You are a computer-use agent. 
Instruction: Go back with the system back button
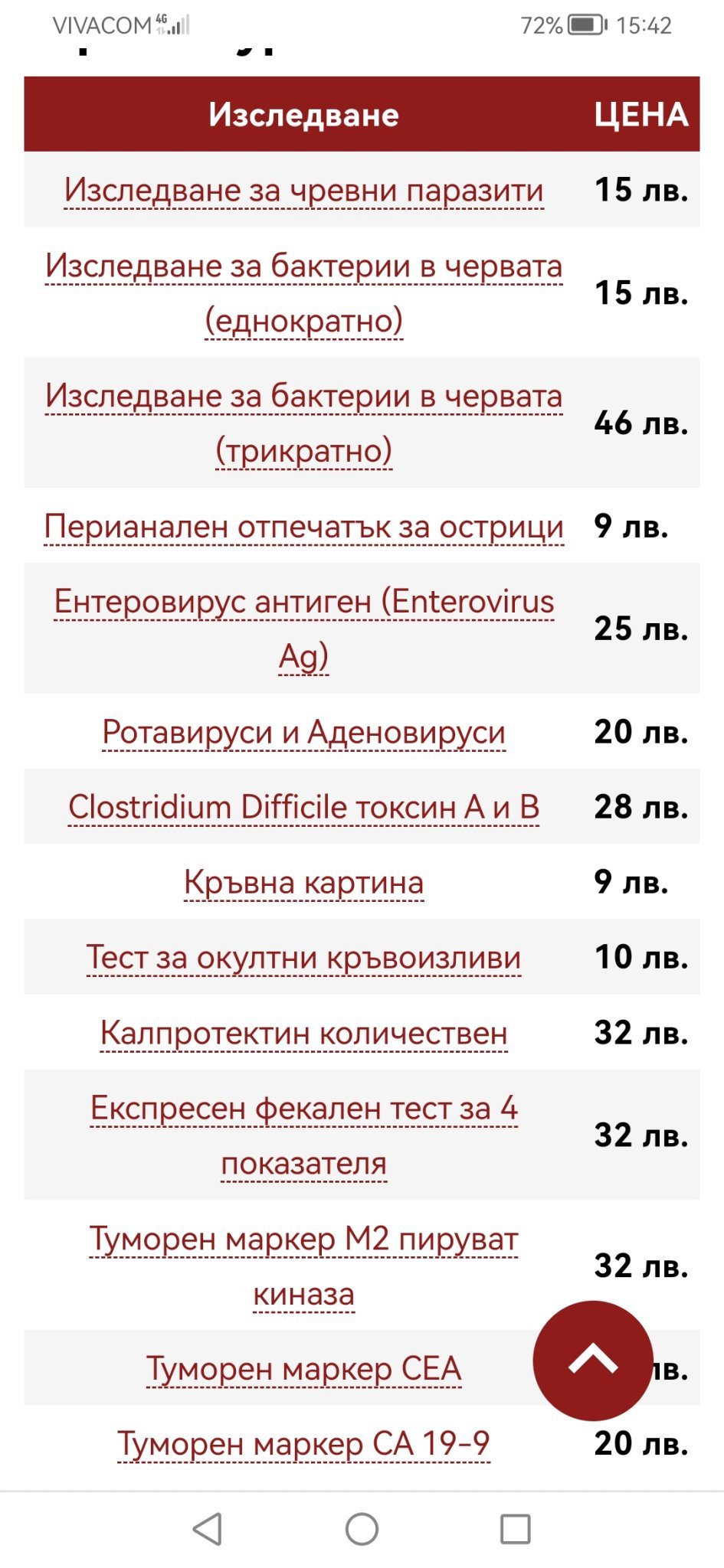208,1530
